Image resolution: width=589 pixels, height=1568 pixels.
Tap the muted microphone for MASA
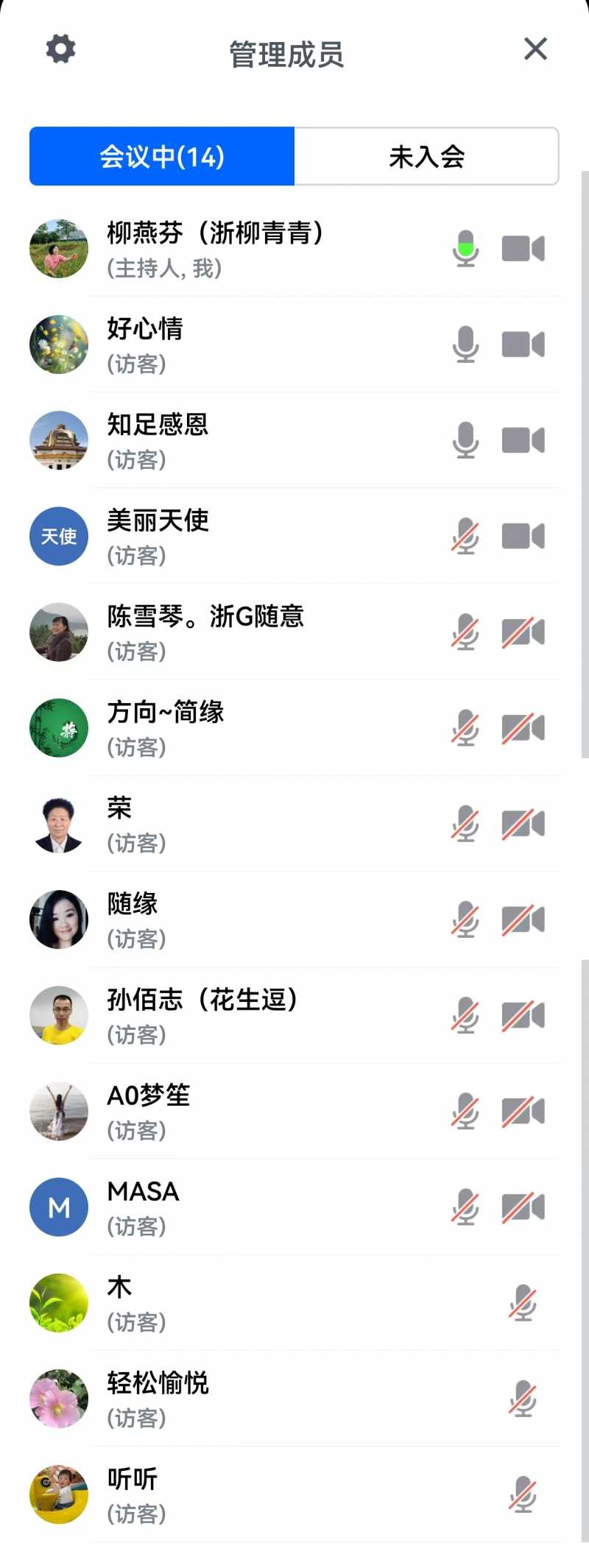(x=465, y=1207)
